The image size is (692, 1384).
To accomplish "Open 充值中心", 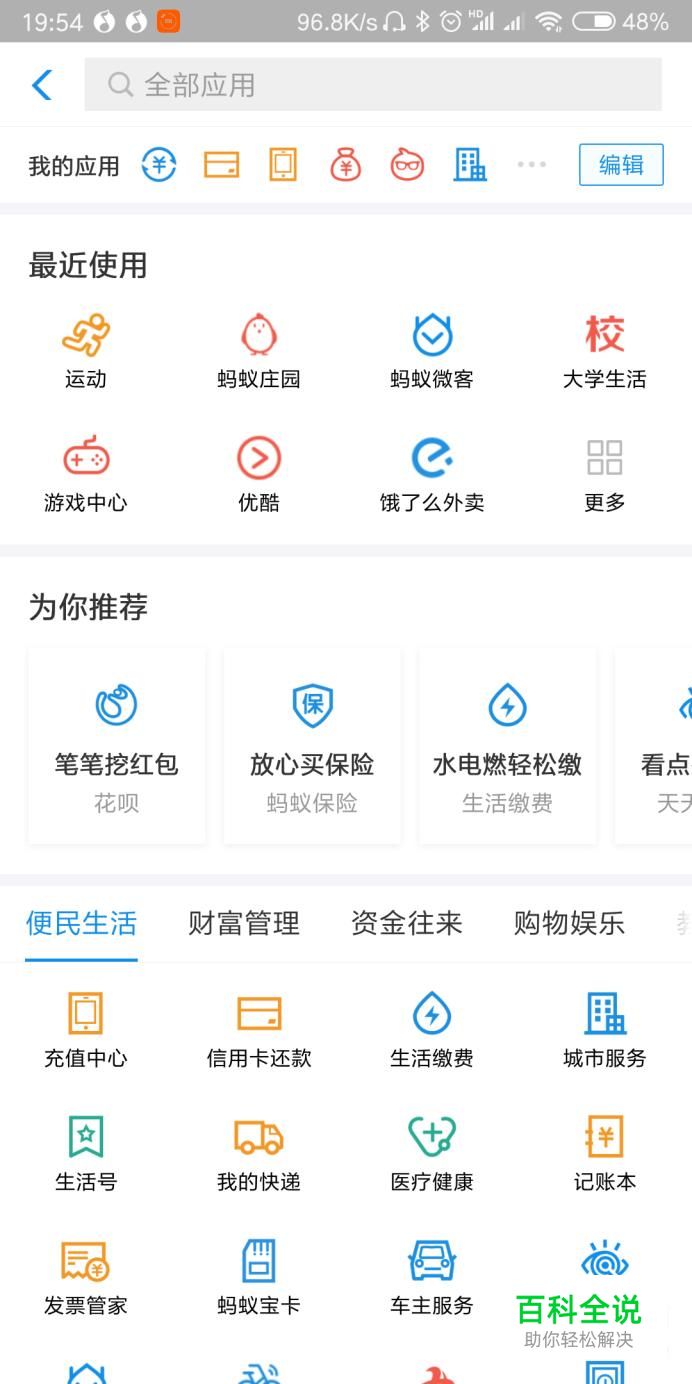I will (x=86, y=1030).
